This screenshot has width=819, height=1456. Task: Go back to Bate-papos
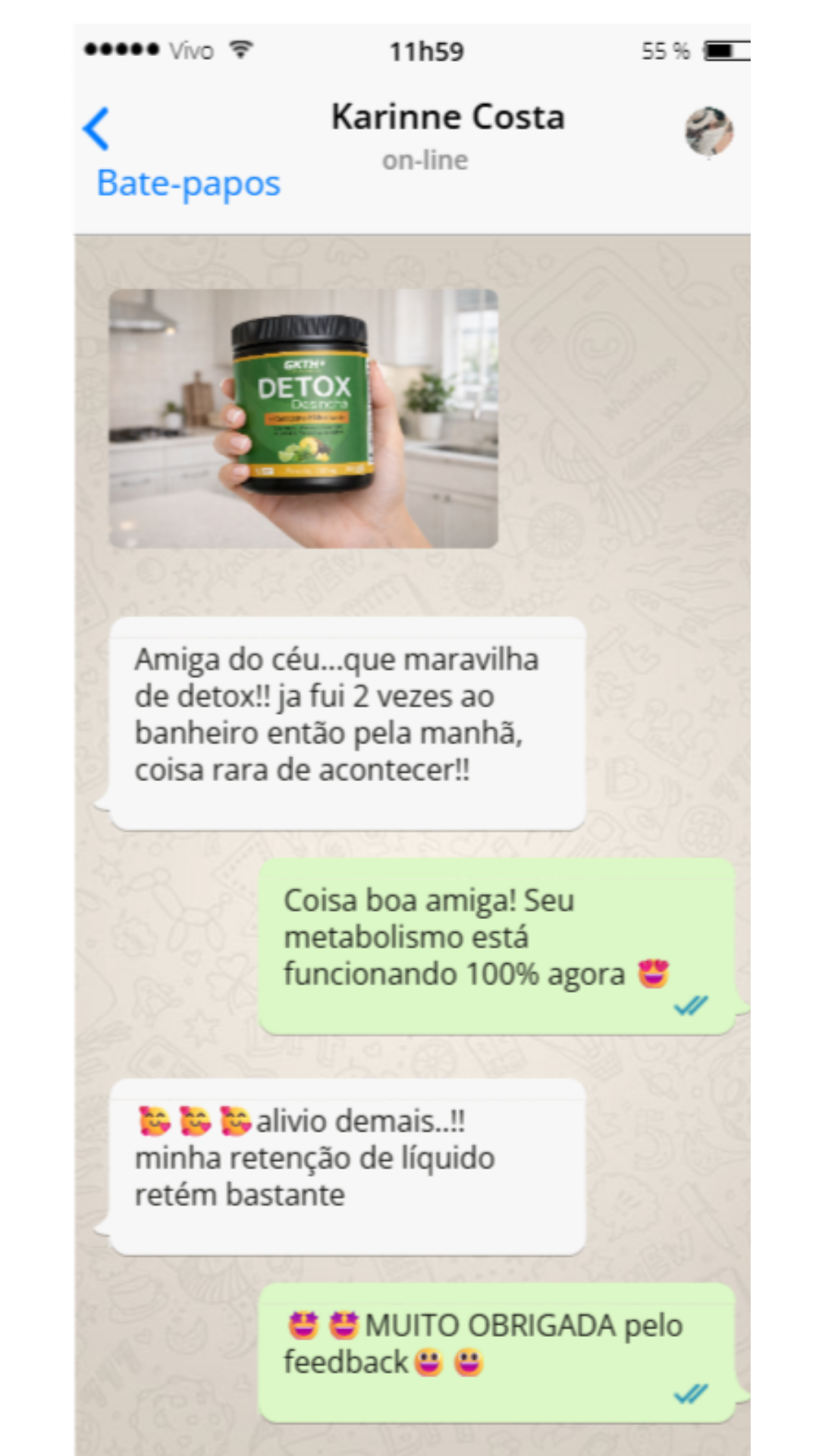coord(187,183)
